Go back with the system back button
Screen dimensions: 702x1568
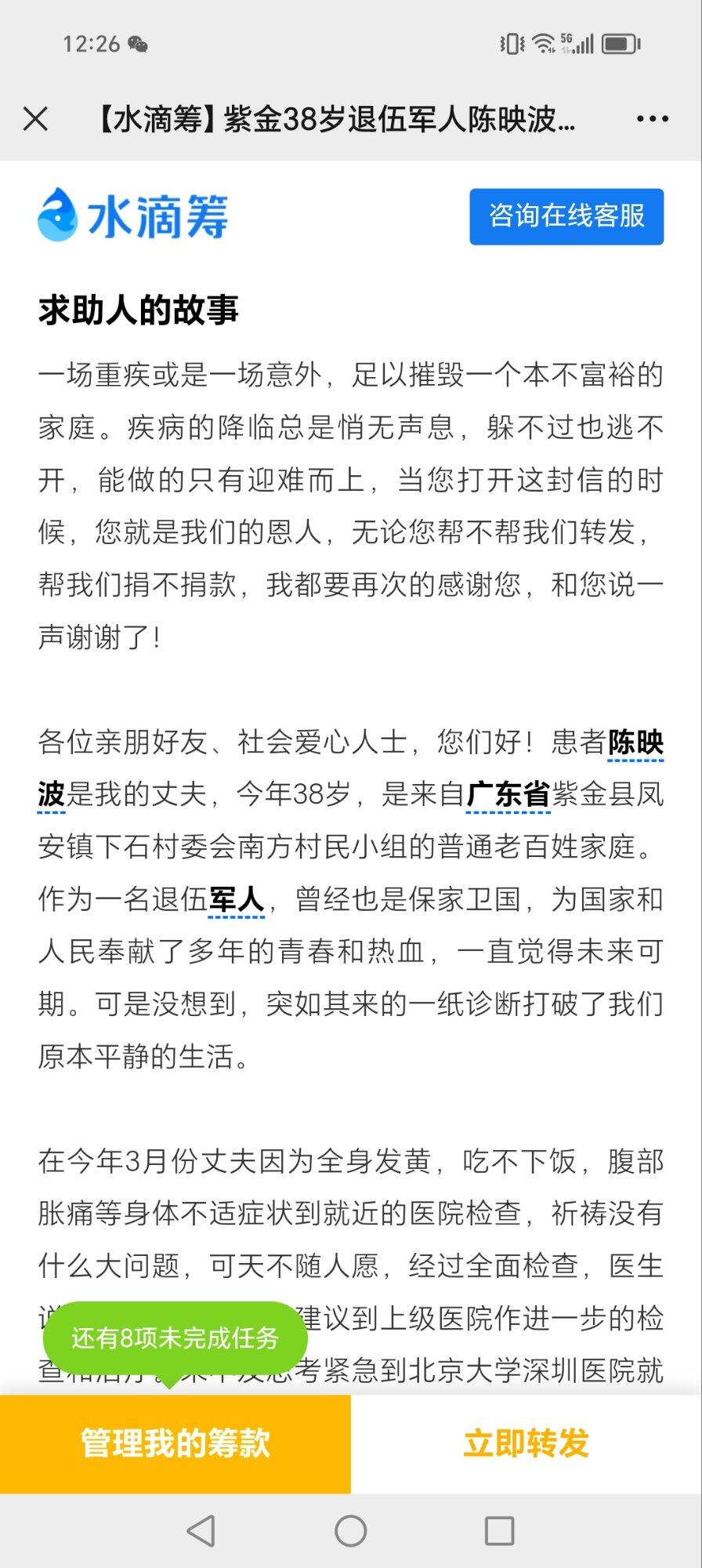pos(201,1530)
